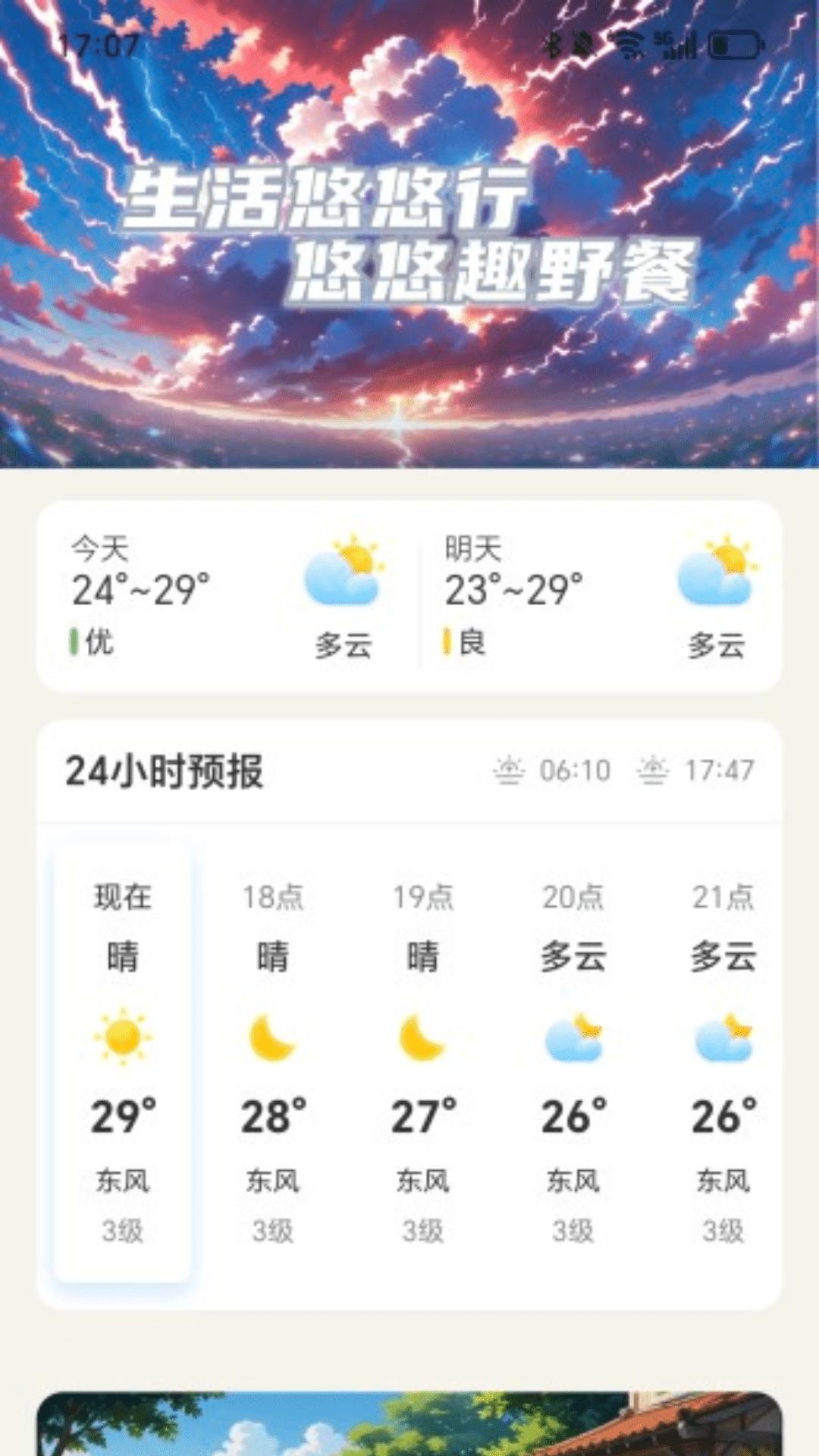Viewport: 819px width, 1456px height.
Task: Select the 18点 hourly forecast
Action: [x=273, y=1062]
